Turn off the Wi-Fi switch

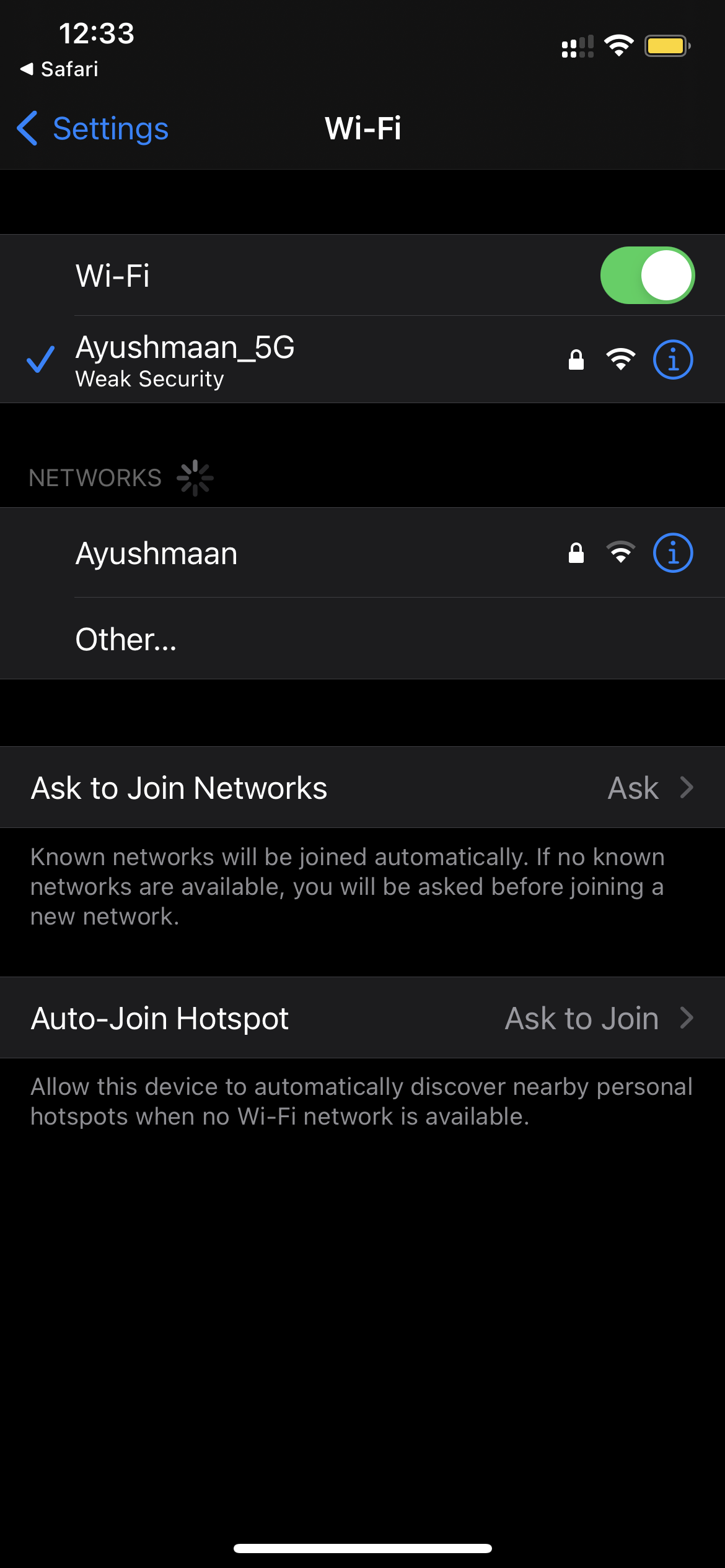pos(647,276)
